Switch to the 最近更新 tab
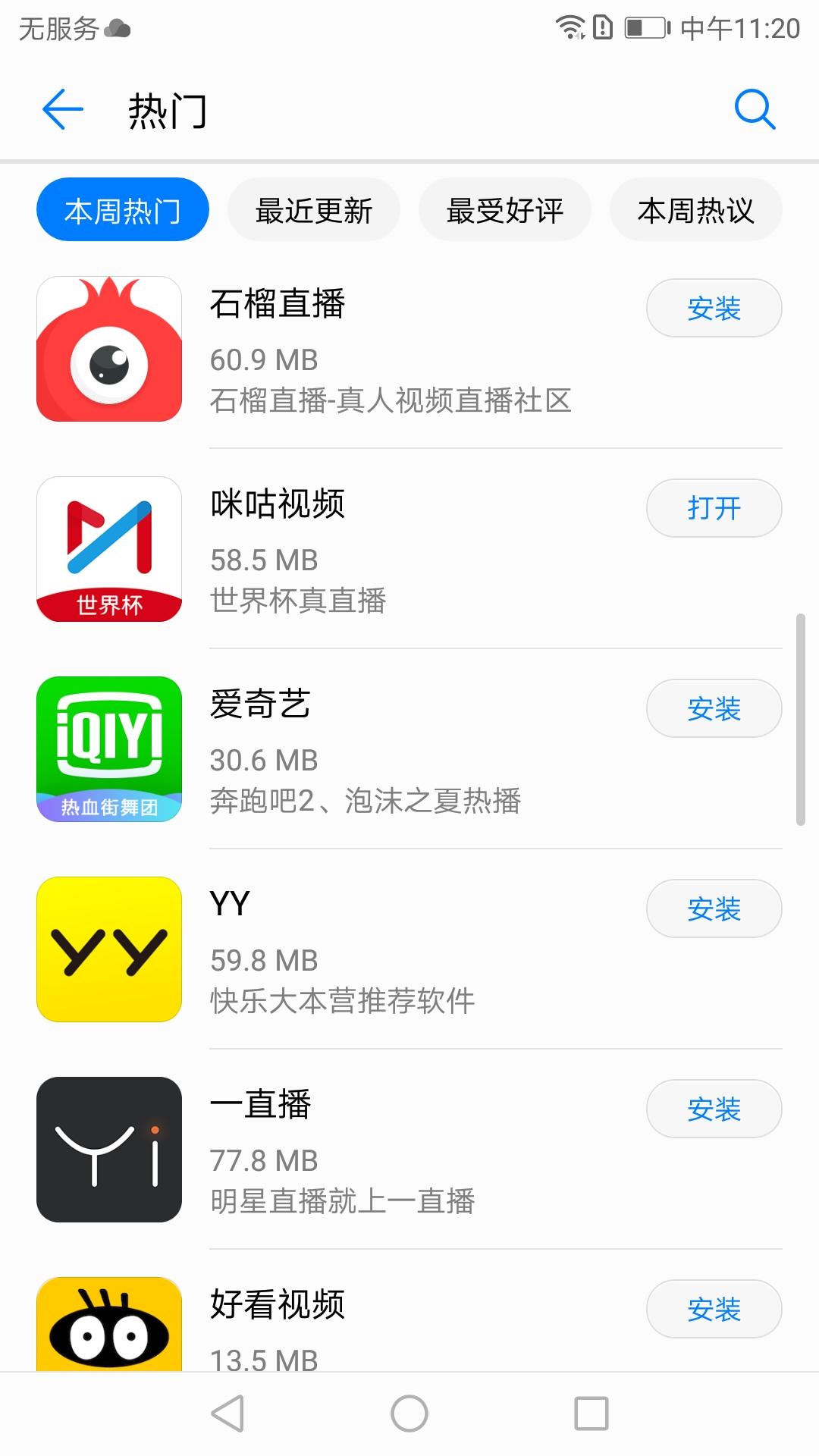 pyautogui.click(x=314, y=210)
